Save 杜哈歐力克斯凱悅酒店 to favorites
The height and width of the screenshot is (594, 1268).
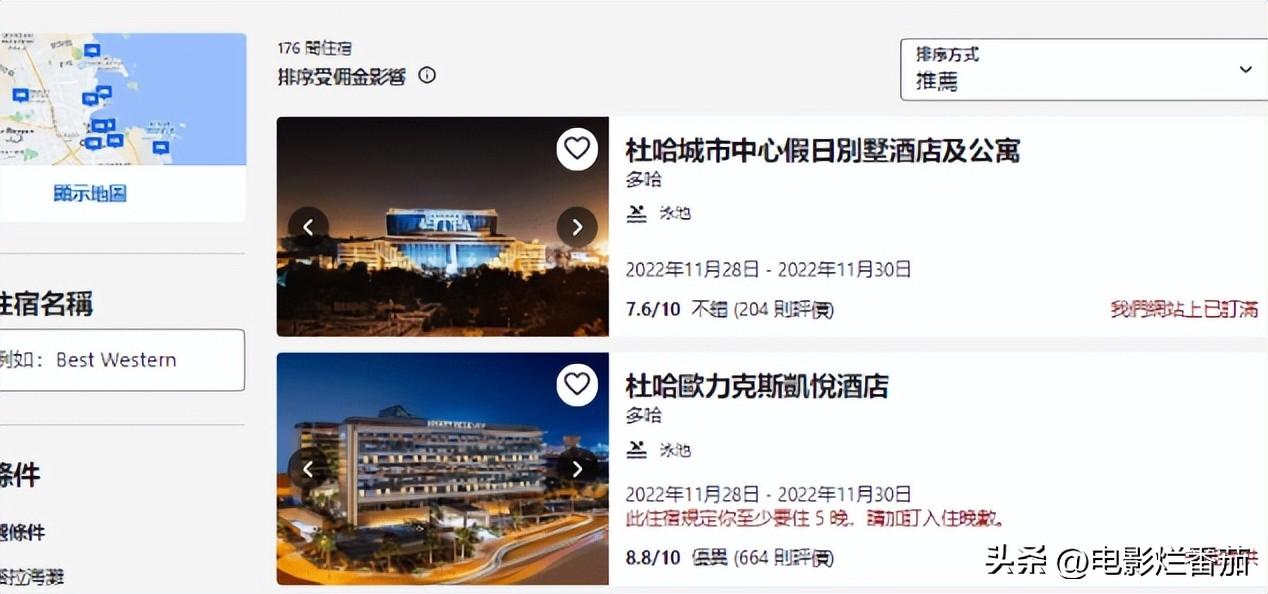tap(577, 385)
